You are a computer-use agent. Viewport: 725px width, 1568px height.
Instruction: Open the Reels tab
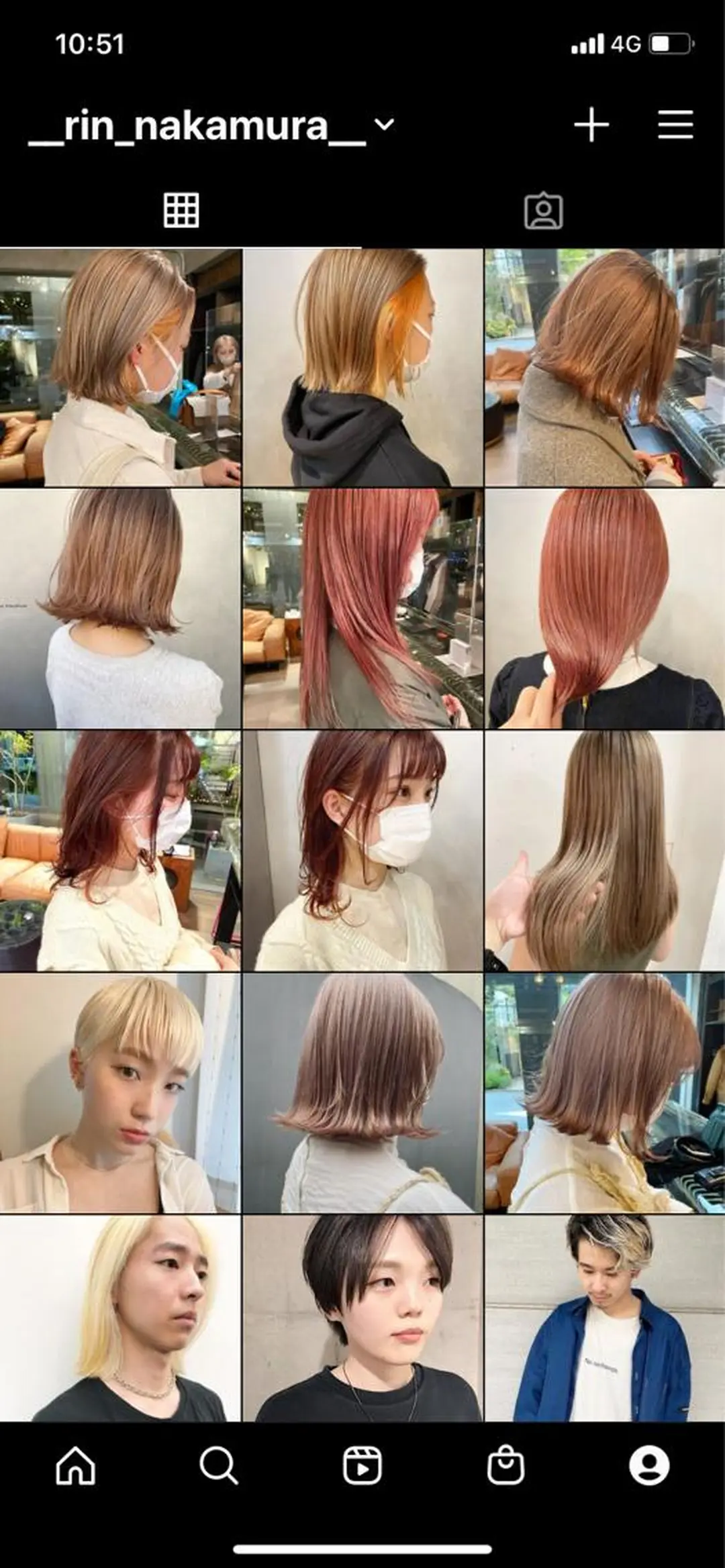pos(362,1465)
